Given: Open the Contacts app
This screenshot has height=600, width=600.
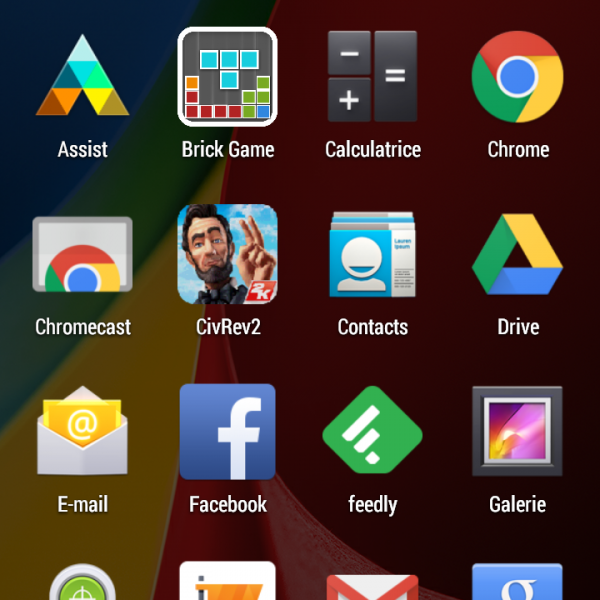Looking at the screenshot, I should point(372,254).
